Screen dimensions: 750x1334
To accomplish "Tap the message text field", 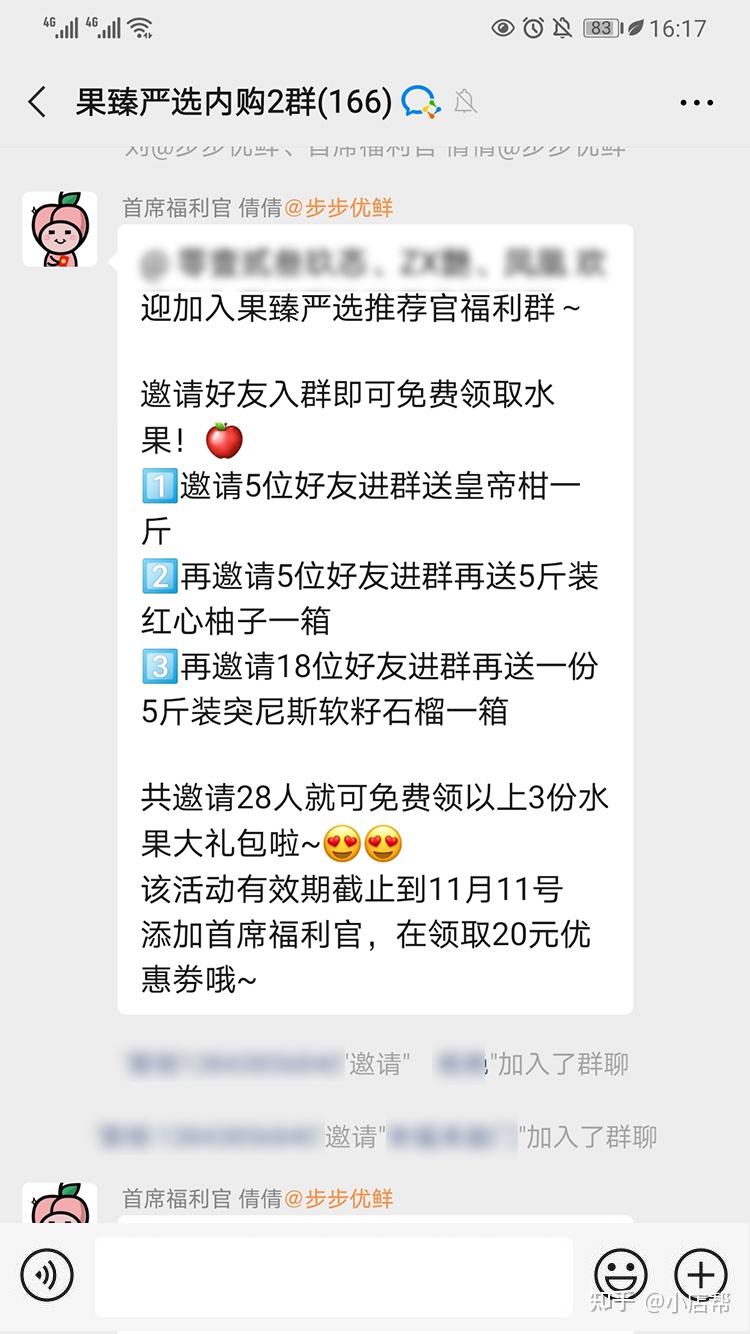I will (334, 1276).
